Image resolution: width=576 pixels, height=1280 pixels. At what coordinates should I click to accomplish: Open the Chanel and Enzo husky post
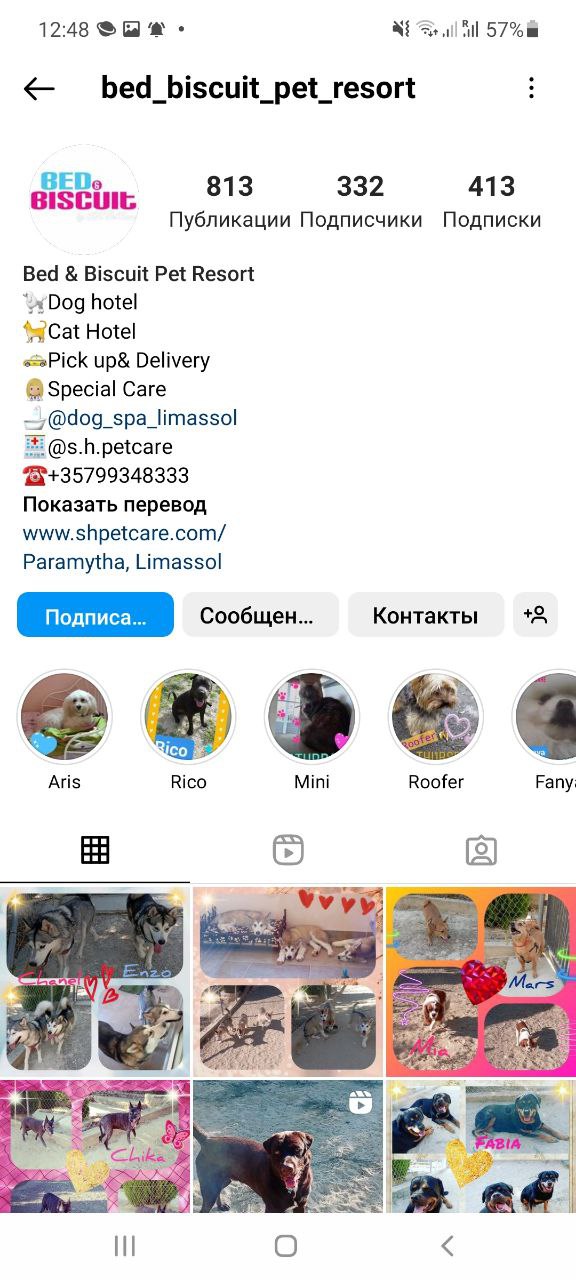(95, 981)
